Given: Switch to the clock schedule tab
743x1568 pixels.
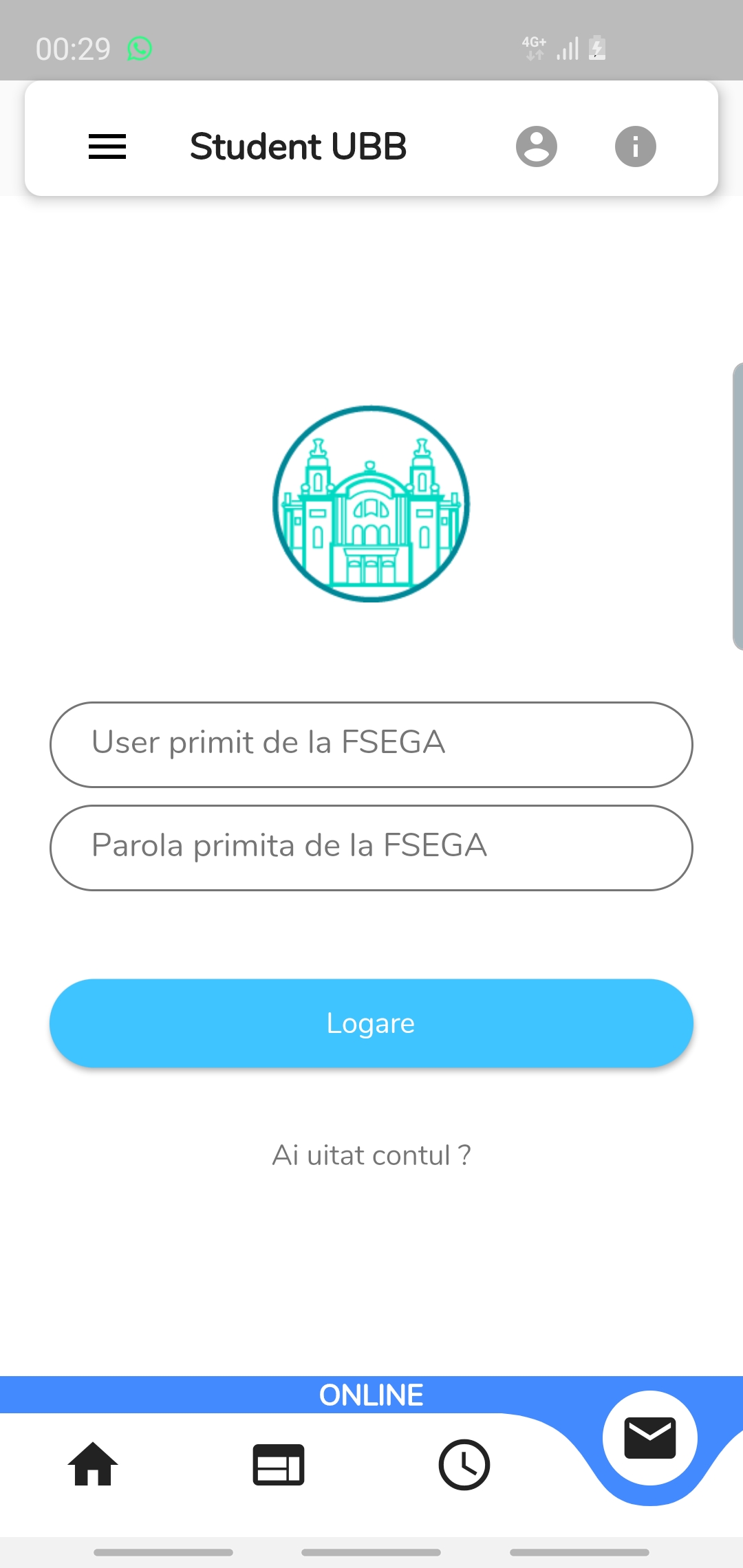Looking at the screenshot, I should (x=464, y=1465).
